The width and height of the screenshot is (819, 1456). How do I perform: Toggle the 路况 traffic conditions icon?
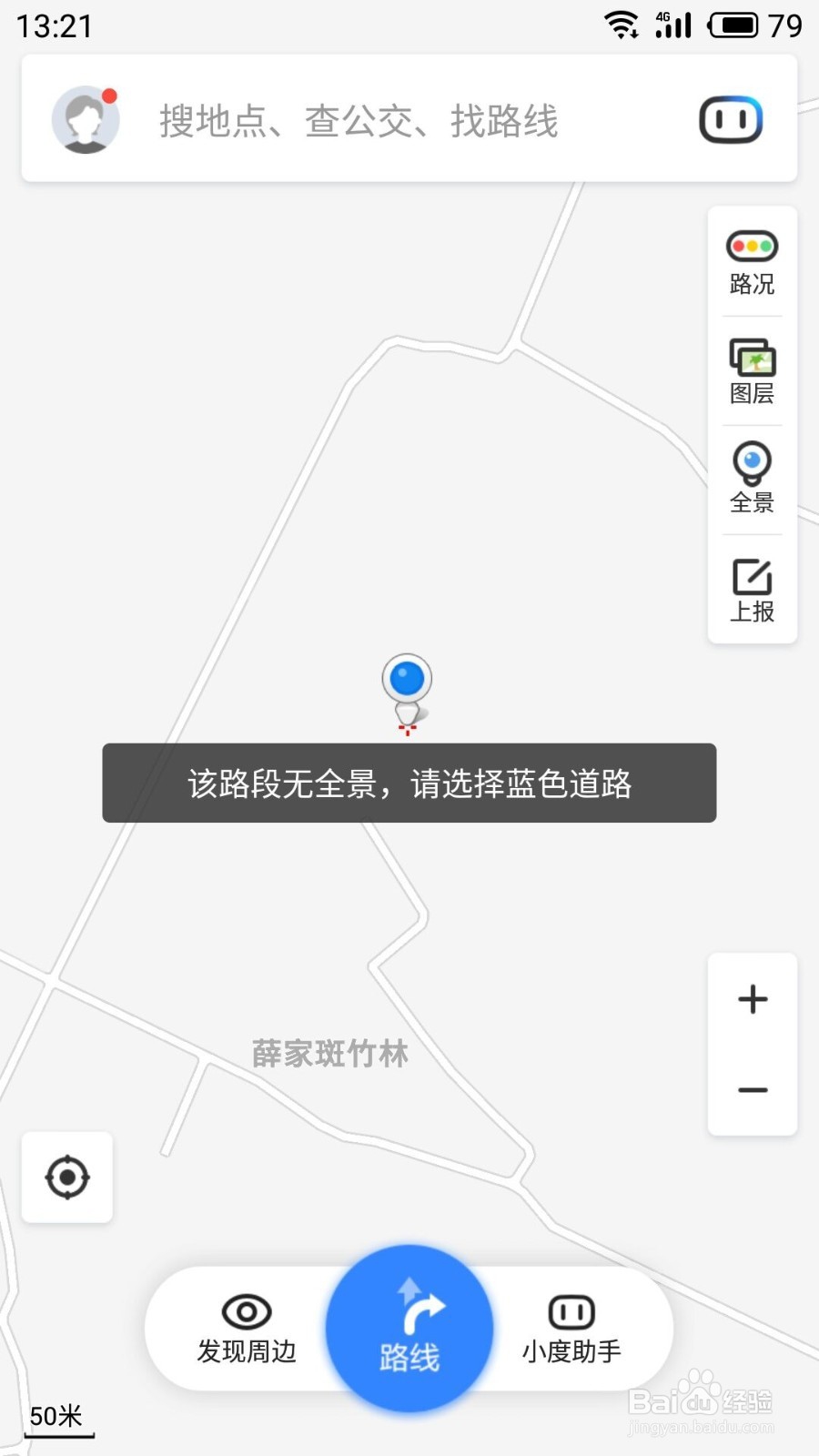752,261
